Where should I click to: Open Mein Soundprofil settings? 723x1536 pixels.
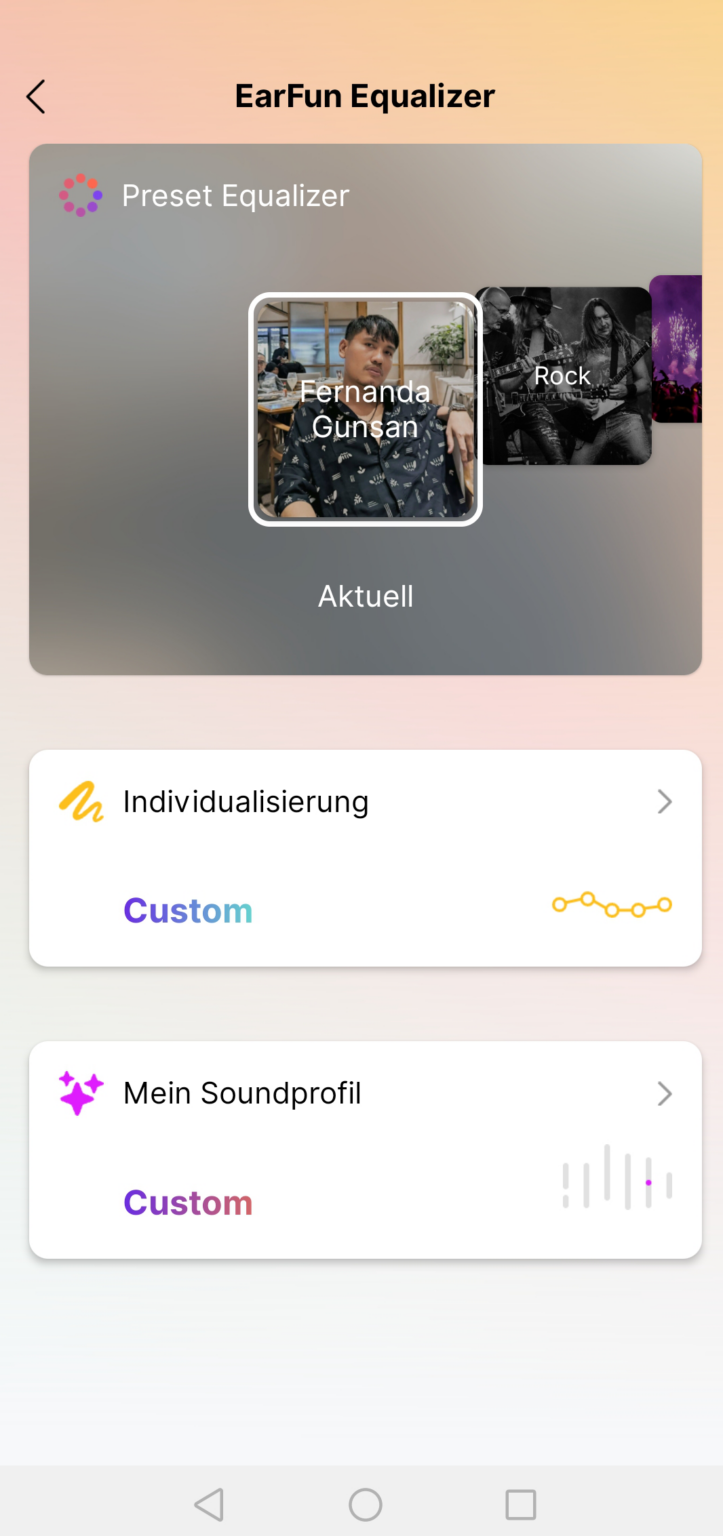365,1149
